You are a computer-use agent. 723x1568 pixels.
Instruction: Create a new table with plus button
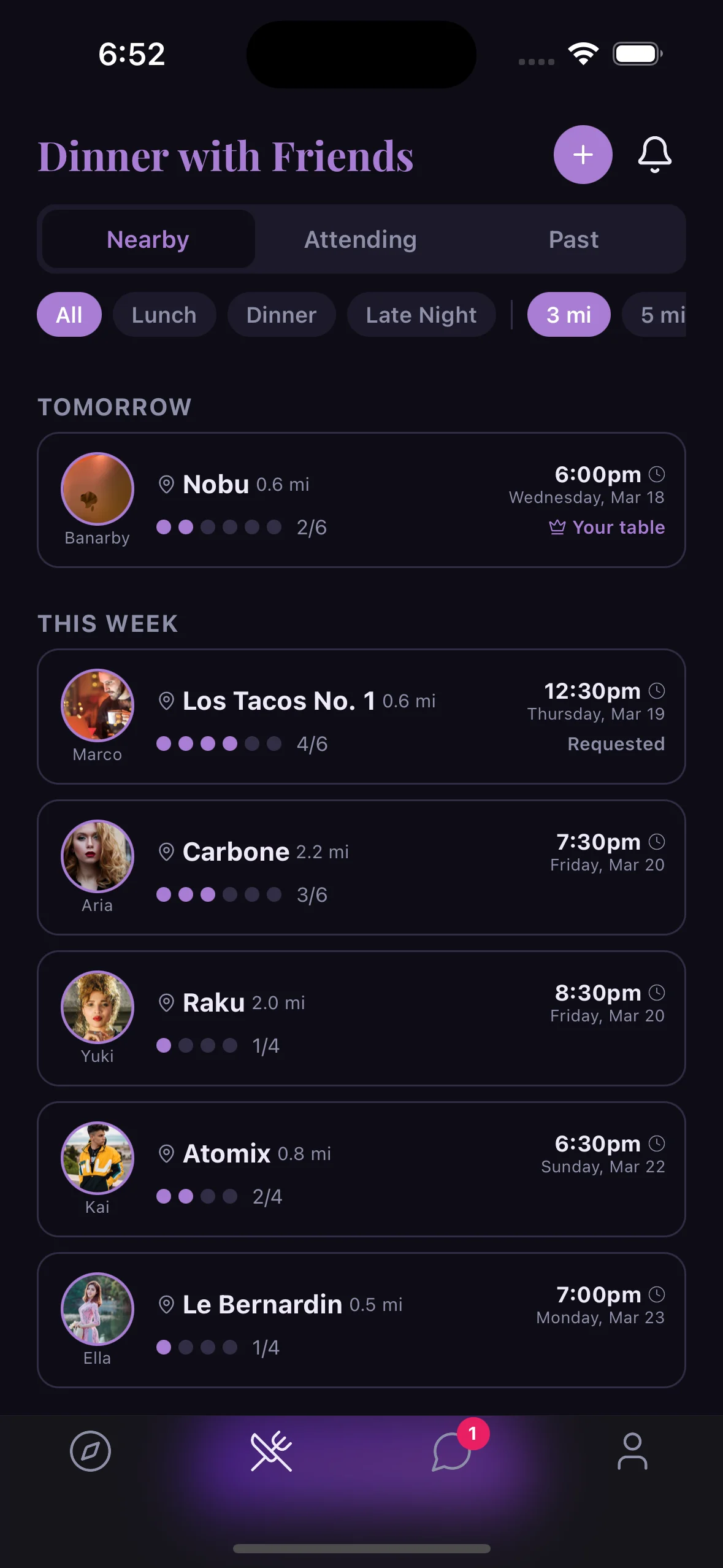[x=583, y=155]
